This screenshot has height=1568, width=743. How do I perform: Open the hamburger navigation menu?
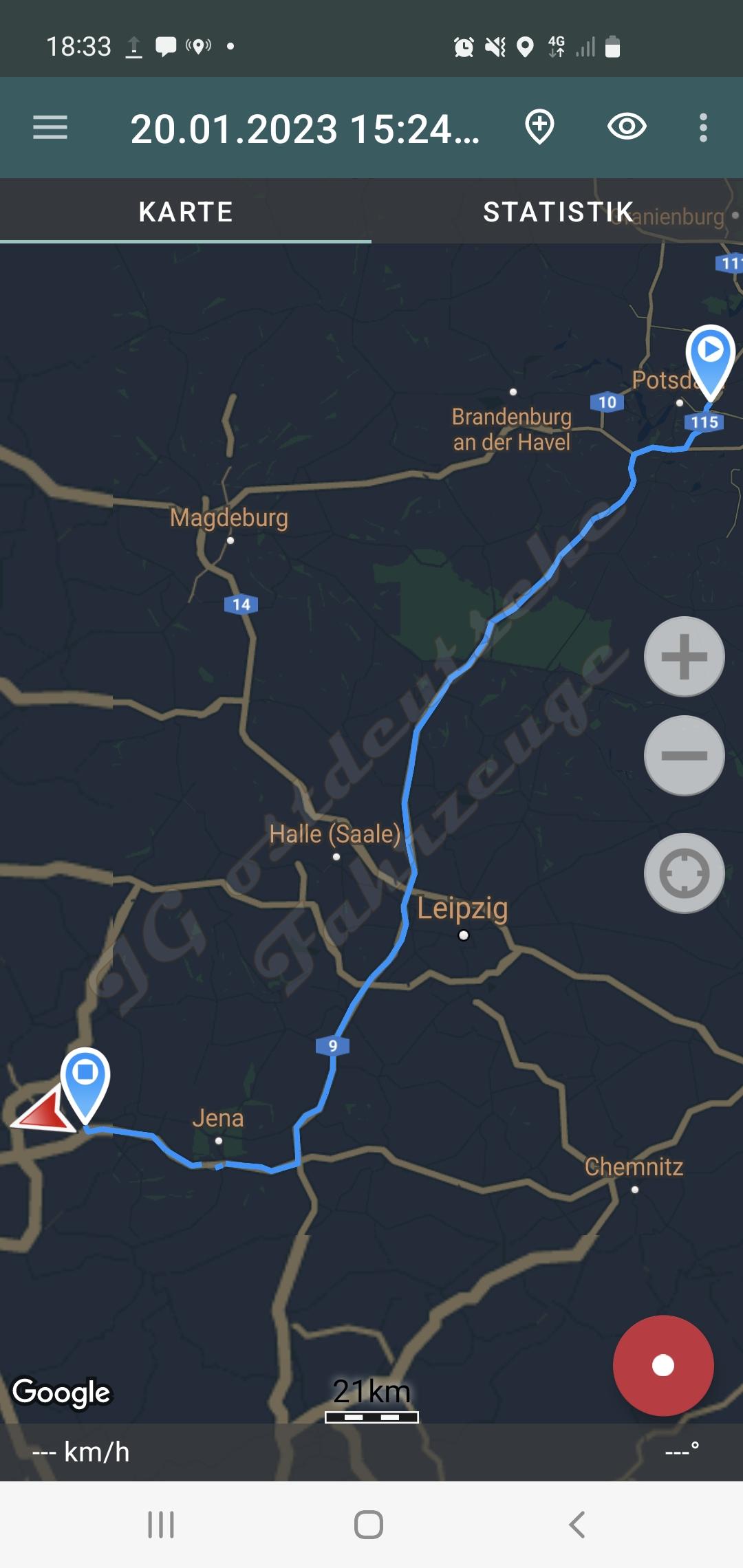50,128
